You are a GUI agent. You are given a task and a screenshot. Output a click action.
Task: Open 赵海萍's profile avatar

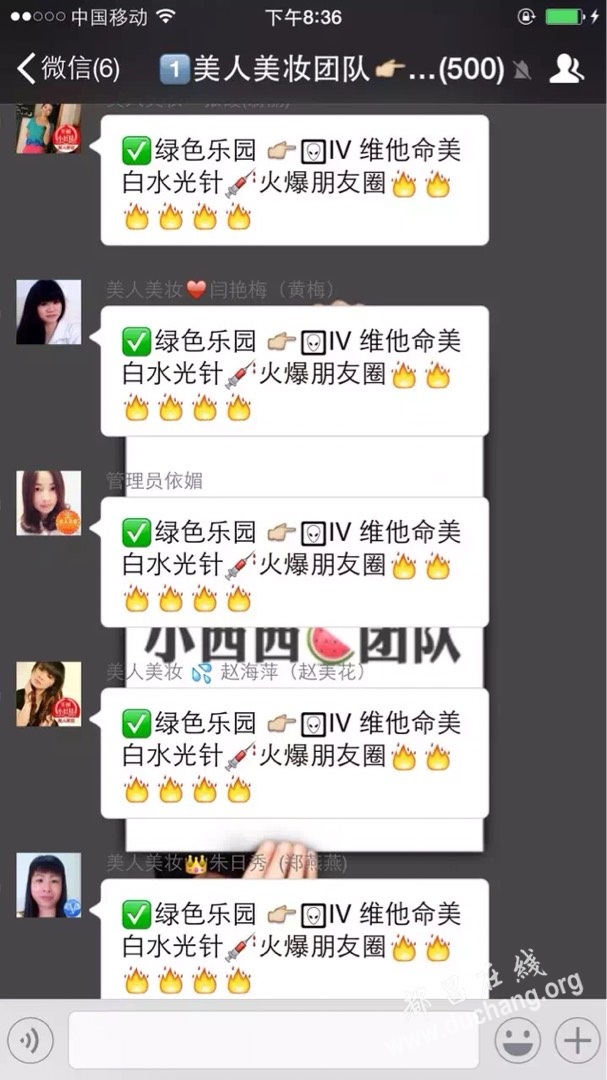(48, 694)
